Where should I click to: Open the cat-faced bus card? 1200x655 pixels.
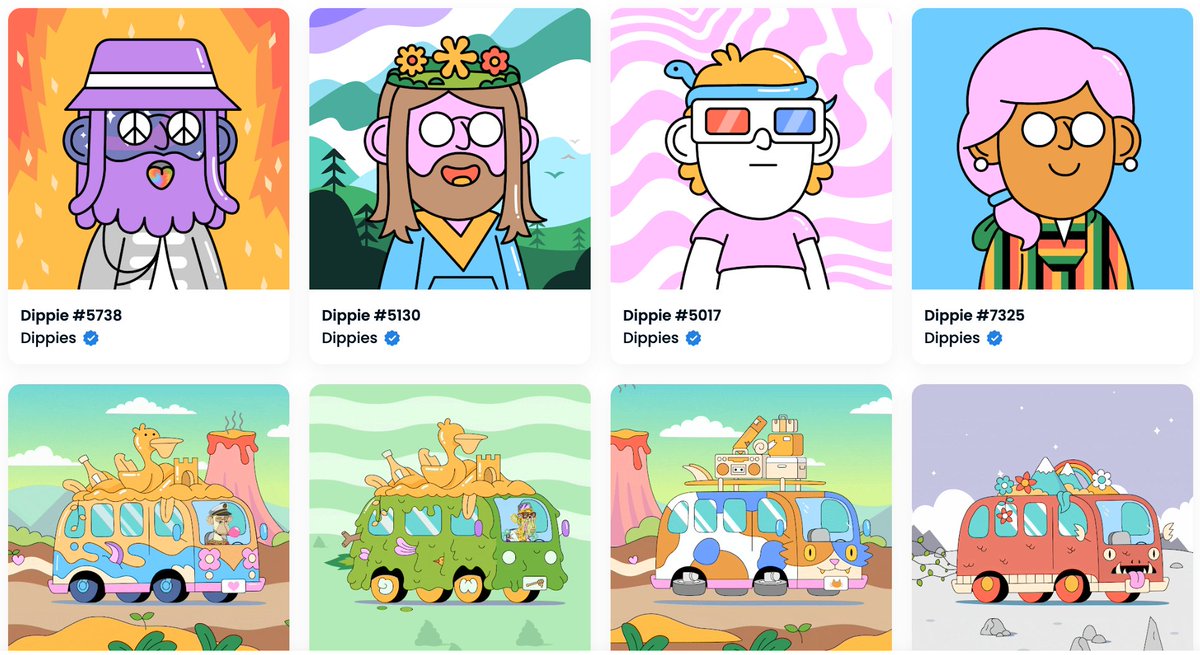click(750, 518)
